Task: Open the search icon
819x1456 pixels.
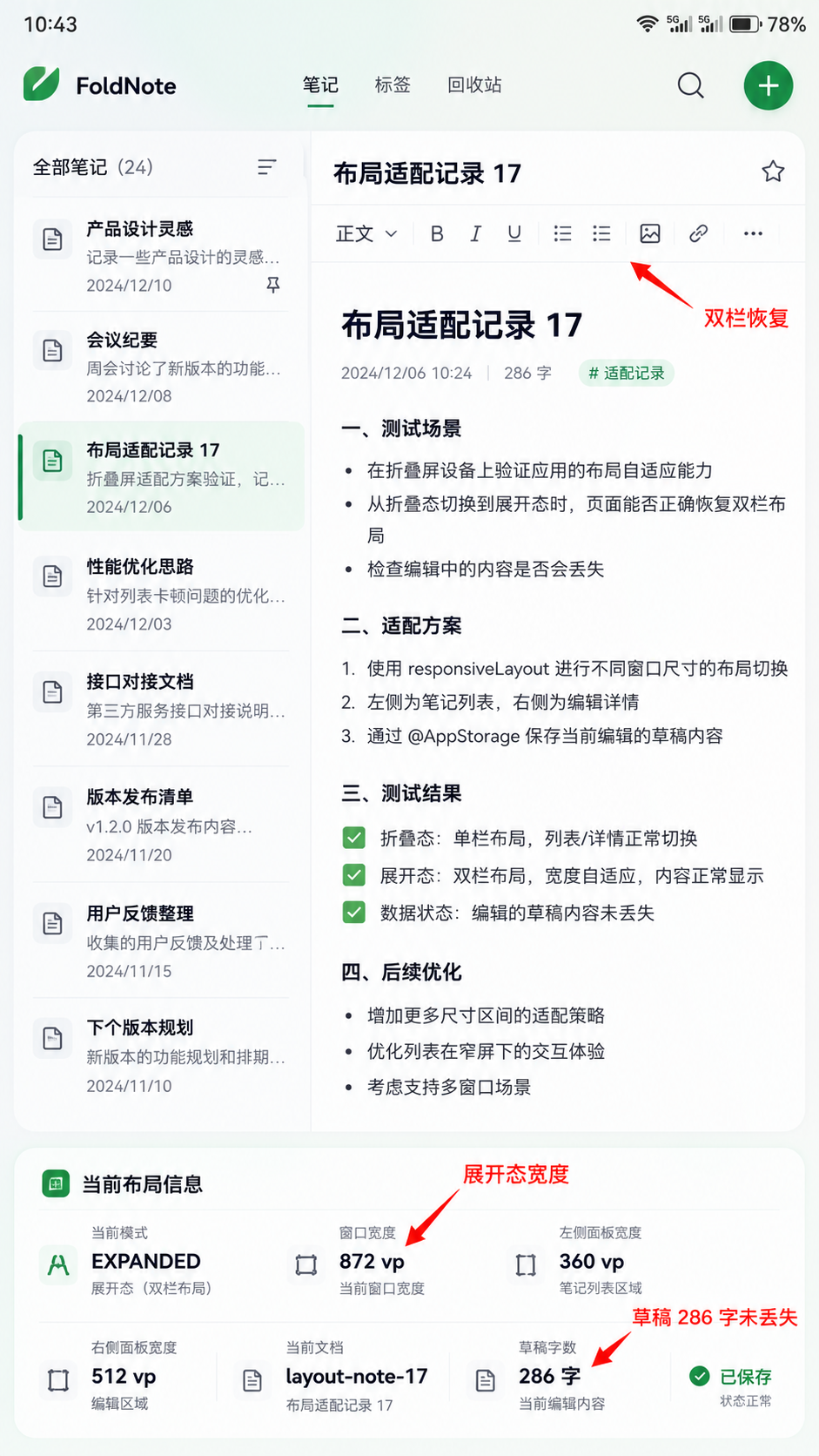Action: pos(690,85)
